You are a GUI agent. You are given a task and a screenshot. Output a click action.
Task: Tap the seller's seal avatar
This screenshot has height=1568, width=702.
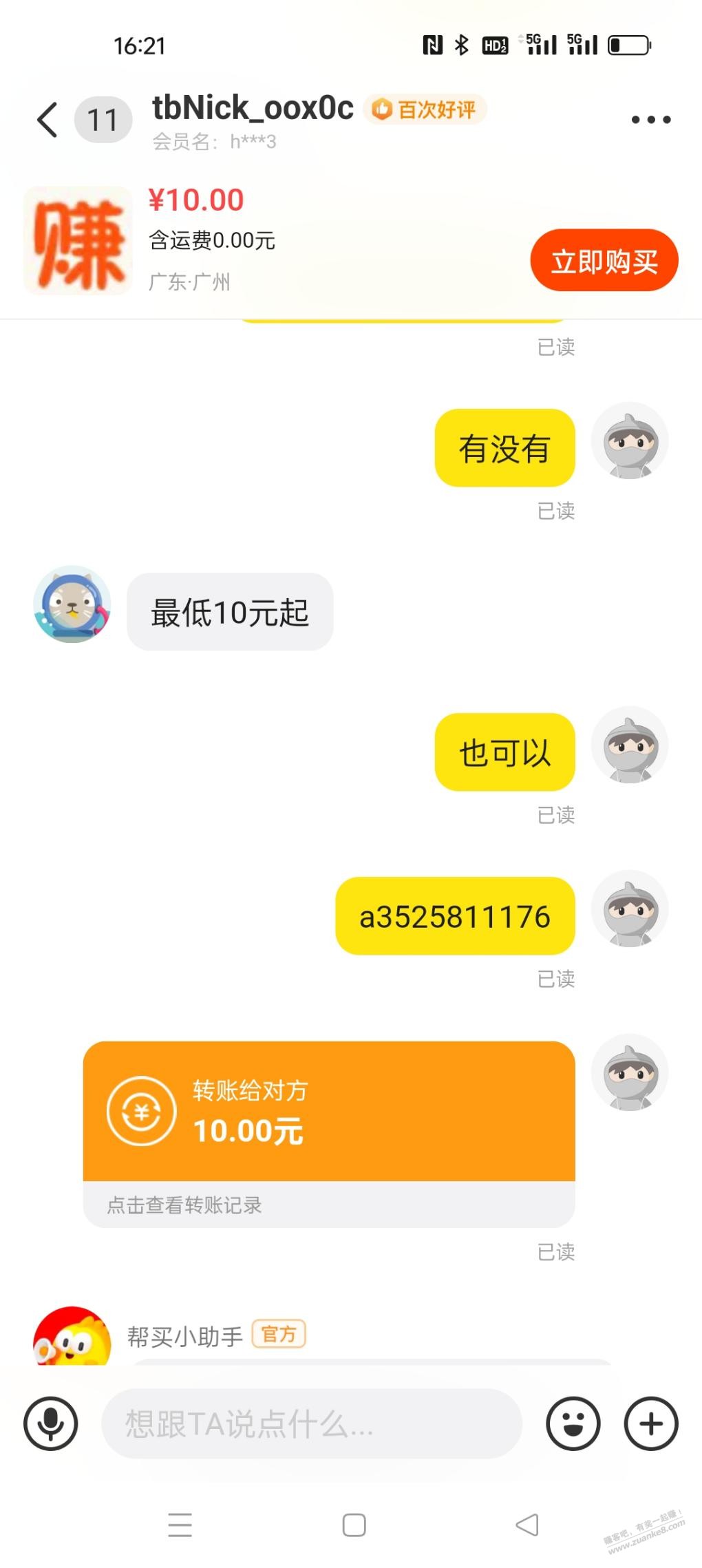pyautogui.click(x=72, y=604)
